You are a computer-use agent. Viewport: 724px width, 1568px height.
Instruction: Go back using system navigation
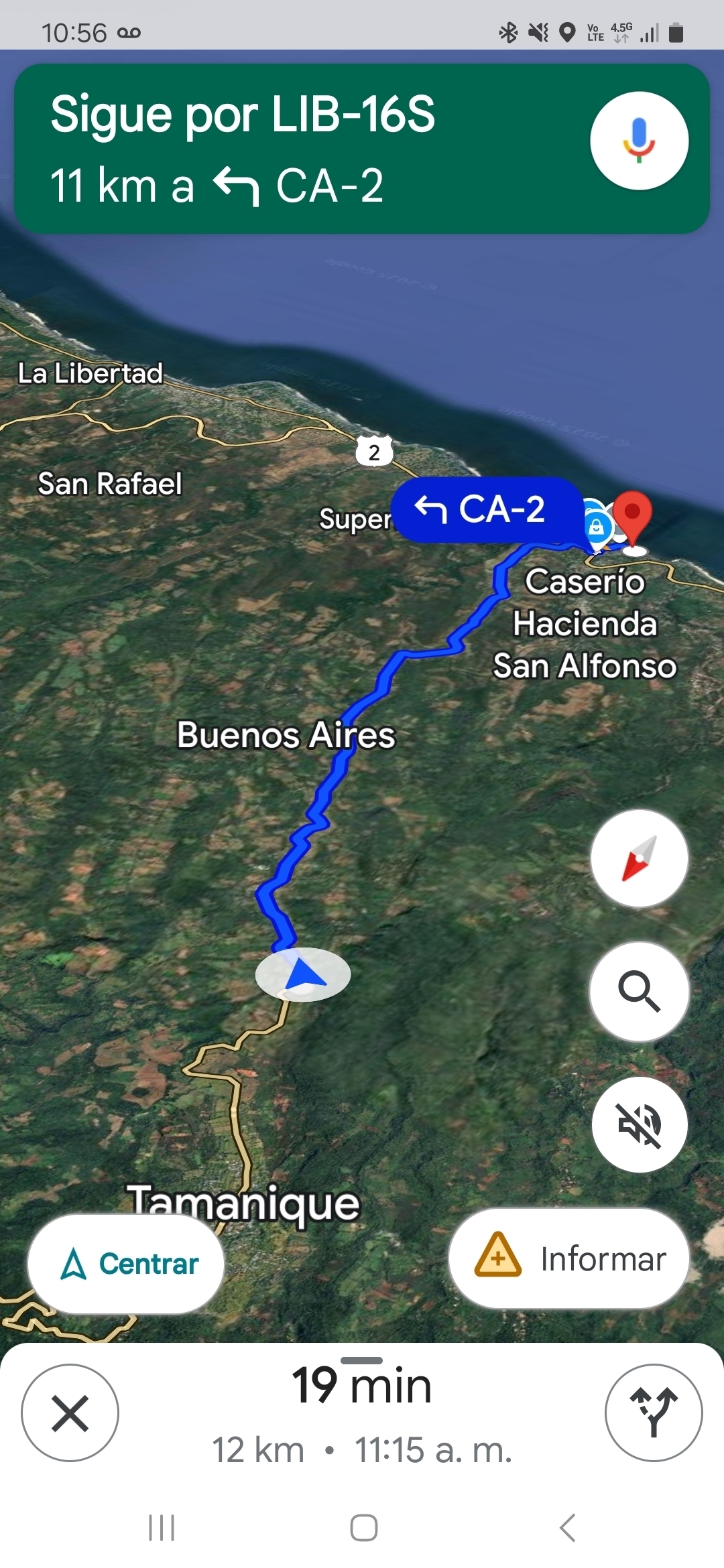567,1528
